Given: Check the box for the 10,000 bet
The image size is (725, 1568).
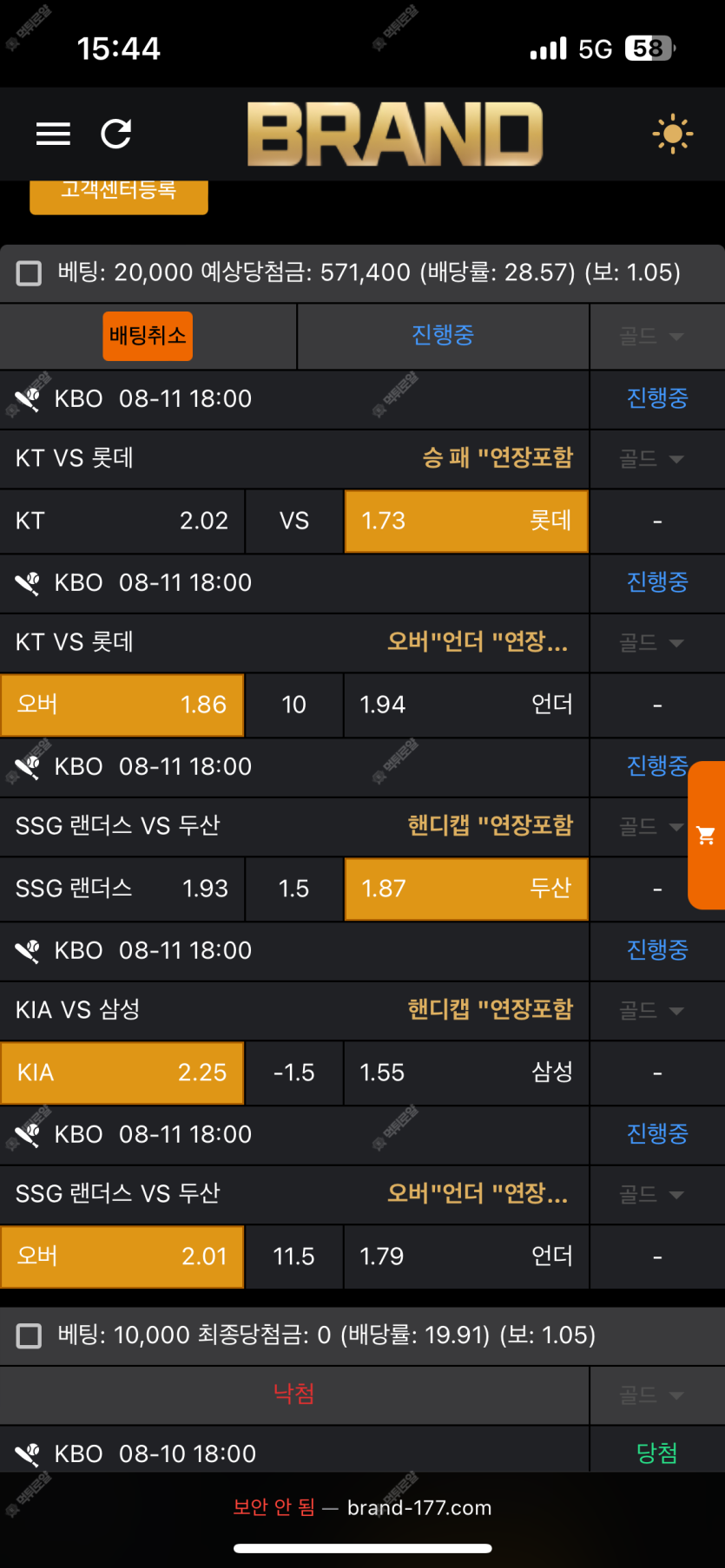Looking at the screenshot, I should 30,1335.
